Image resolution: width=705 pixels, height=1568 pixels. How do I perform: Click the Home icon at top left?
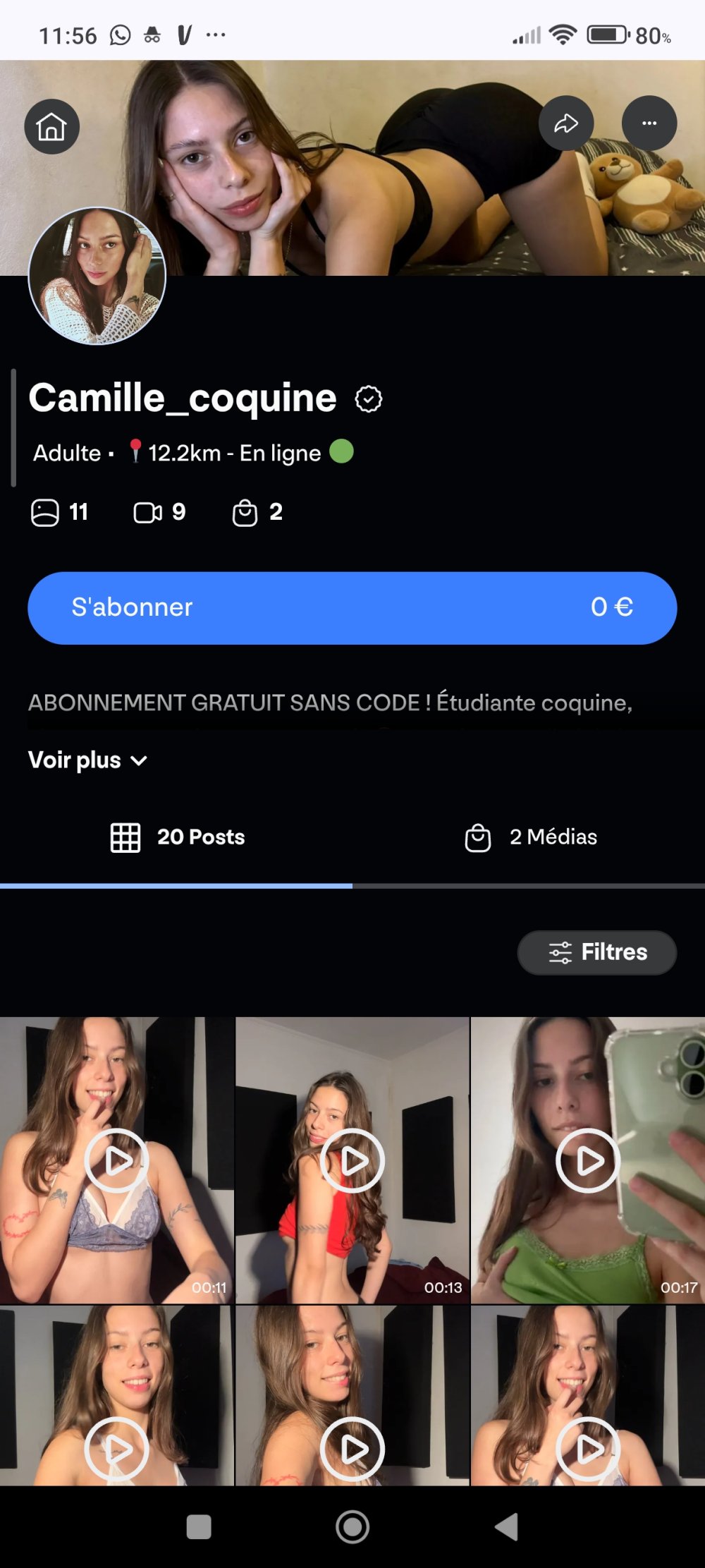pos(51,126)
